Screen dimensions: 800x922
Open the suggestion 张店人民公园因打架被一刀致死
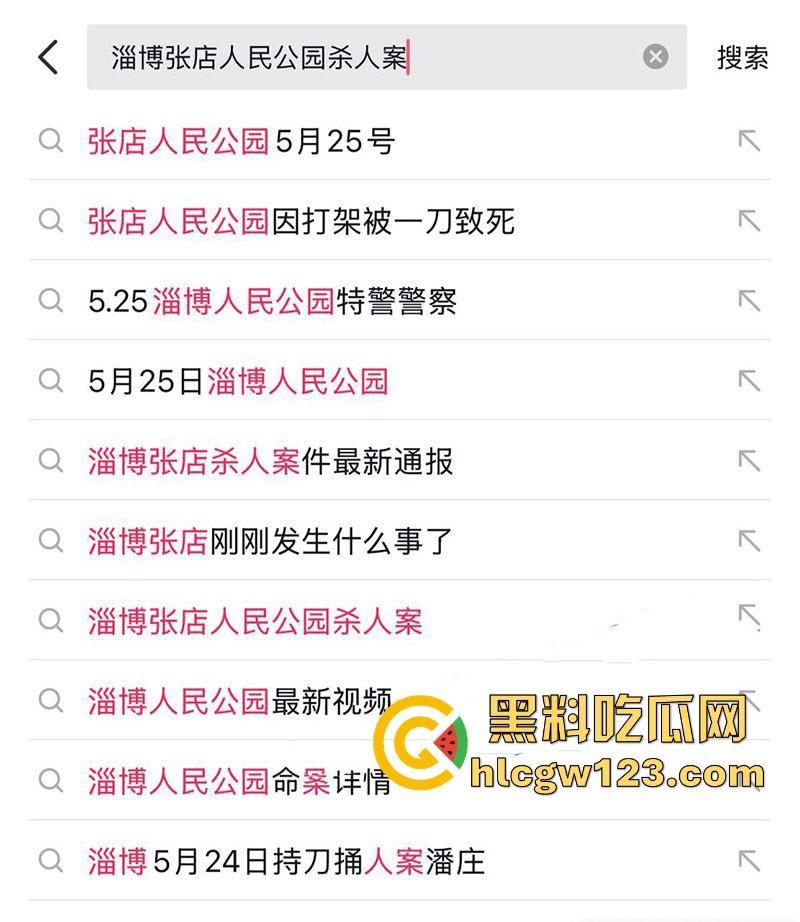click(x=300, y=222)
